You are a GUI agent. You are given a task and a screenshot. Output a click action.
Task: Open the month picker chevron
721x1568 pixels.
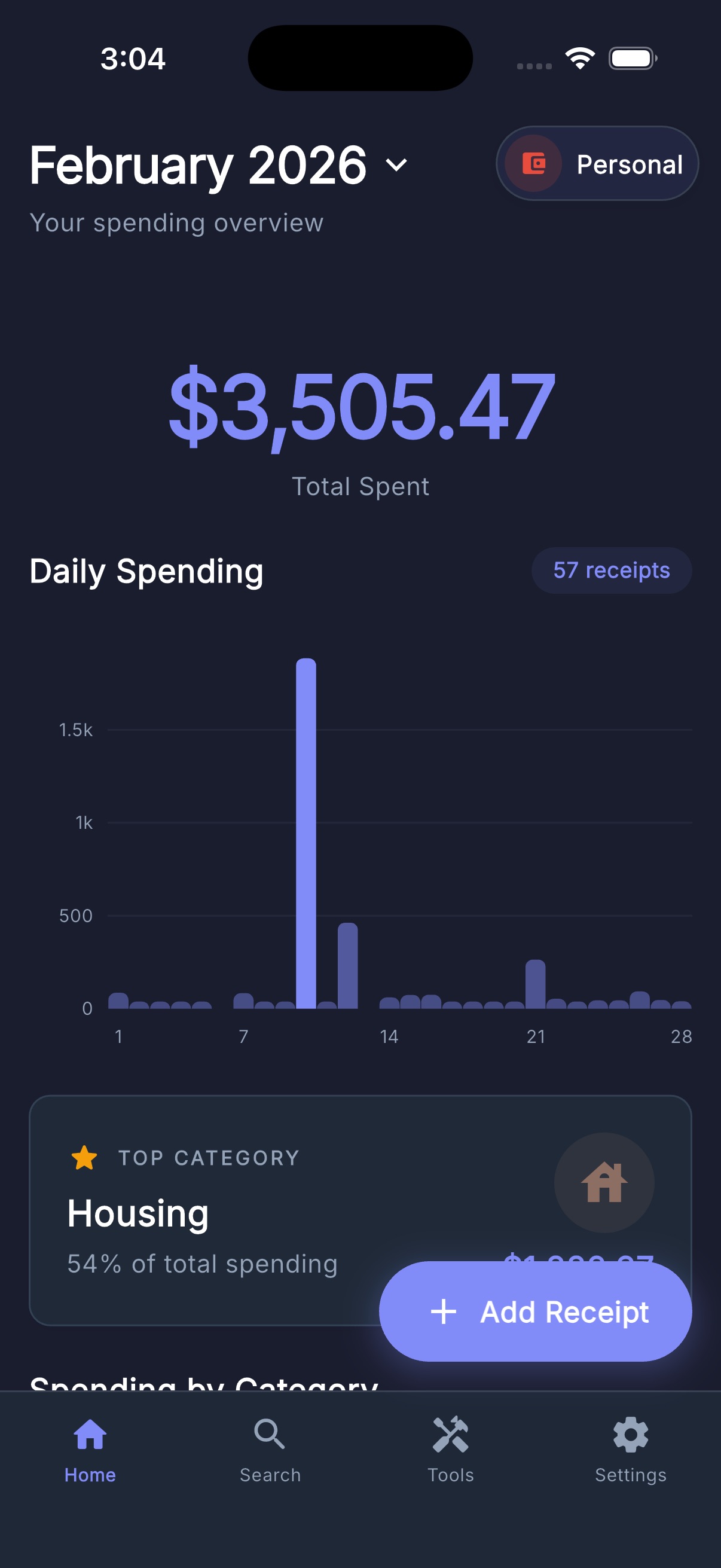[x=396, y=164]
